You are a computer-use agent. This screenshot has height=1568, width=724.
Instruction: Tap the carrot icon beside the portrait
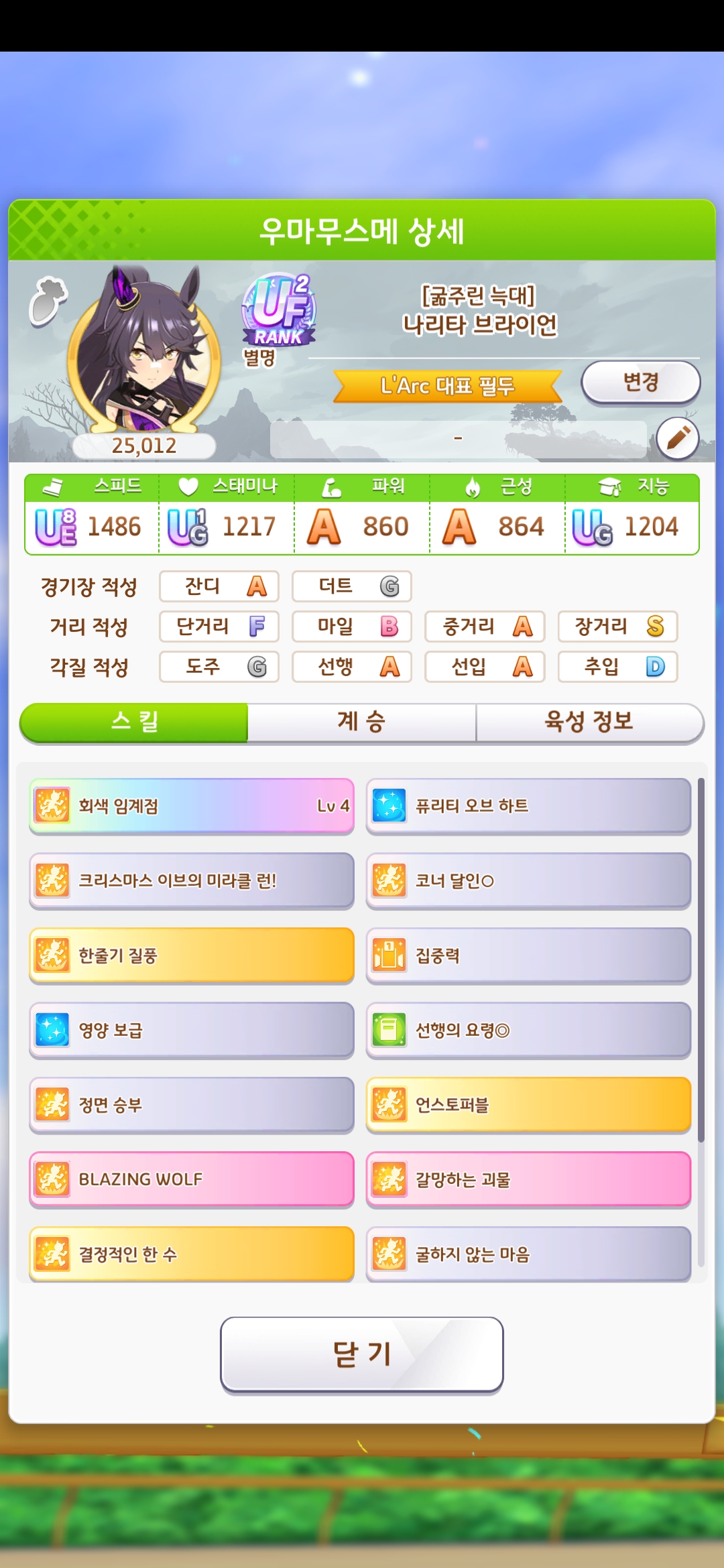tap(48, 301)
